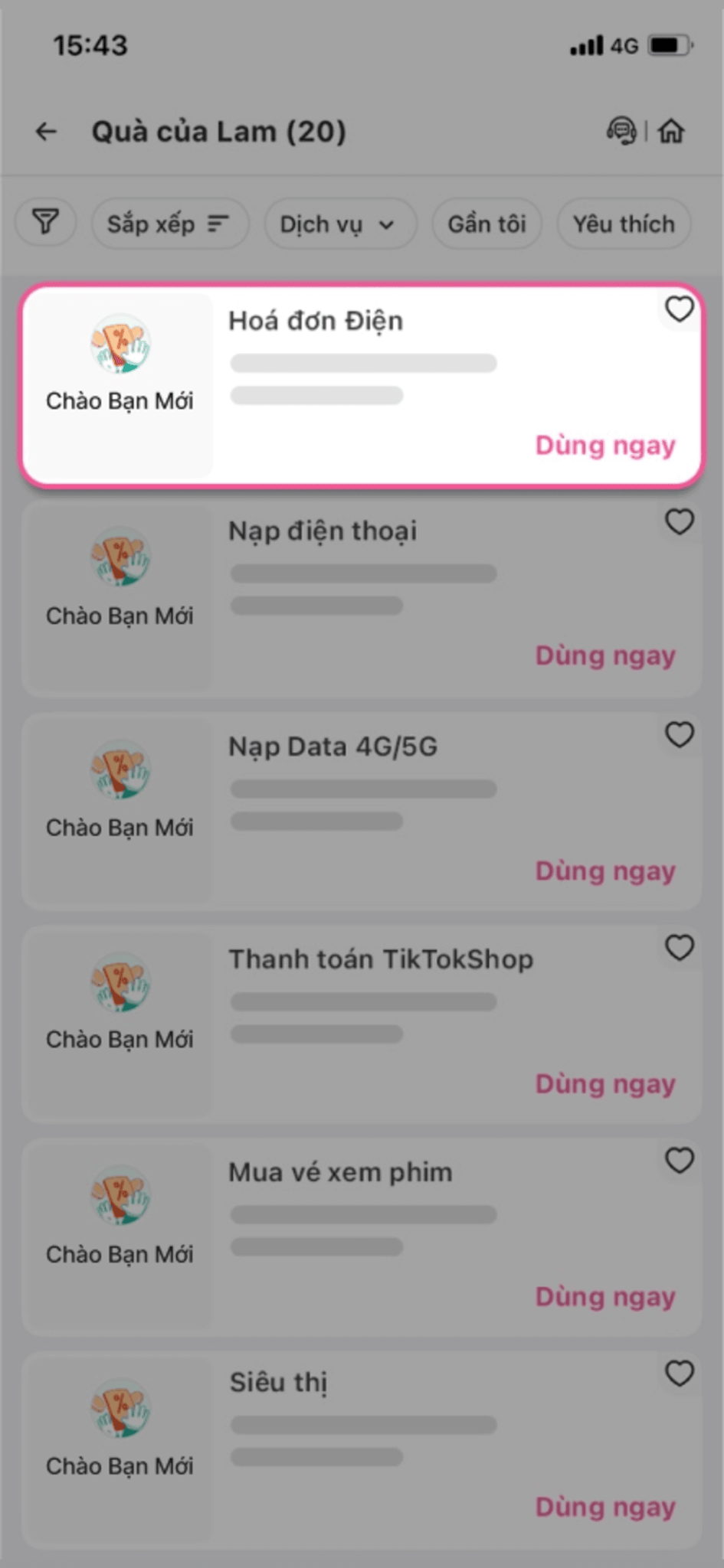Favorite the Hoá đơn Điện gift
This screenshot has width=724, height=1568.
point(679,309)
